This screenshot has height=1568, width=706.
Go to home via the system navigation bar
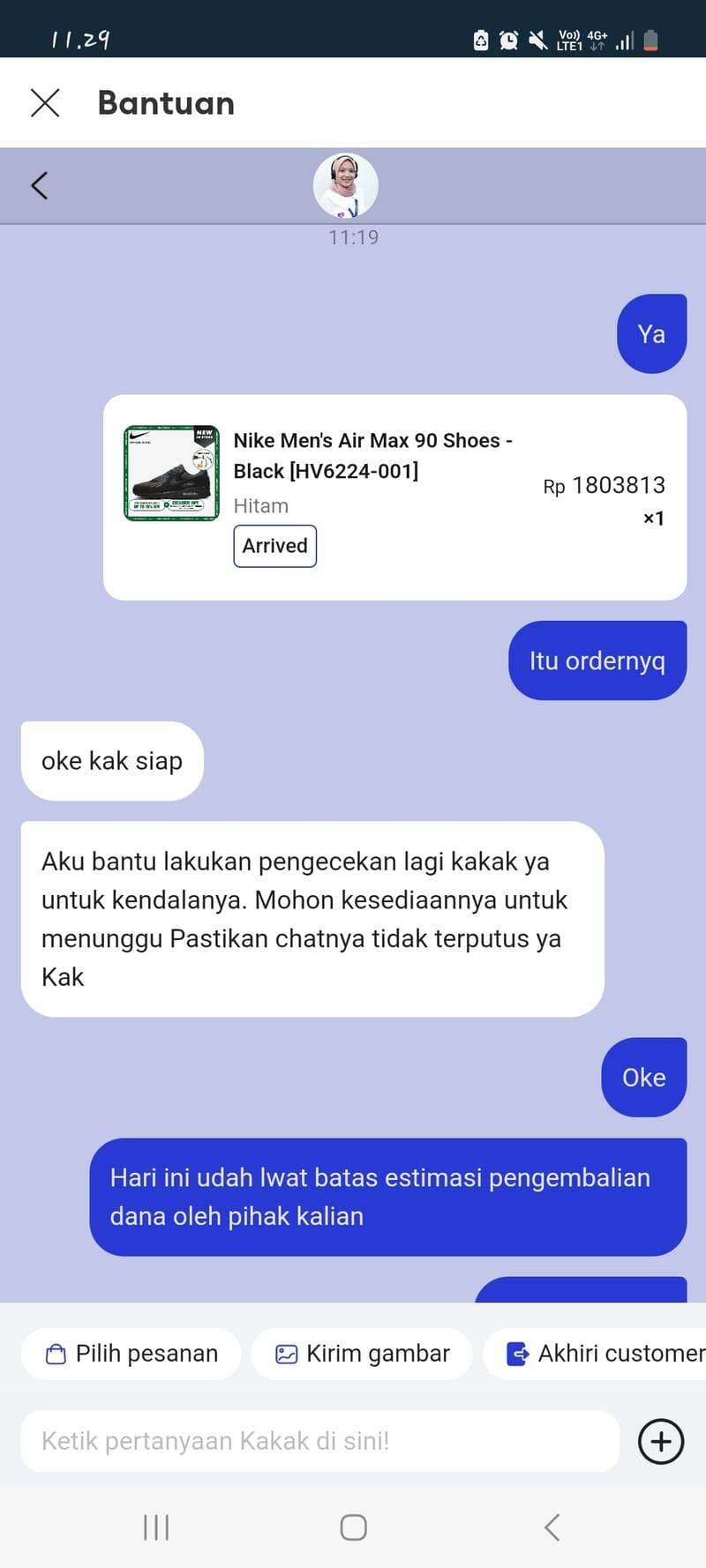point(353,1527)
